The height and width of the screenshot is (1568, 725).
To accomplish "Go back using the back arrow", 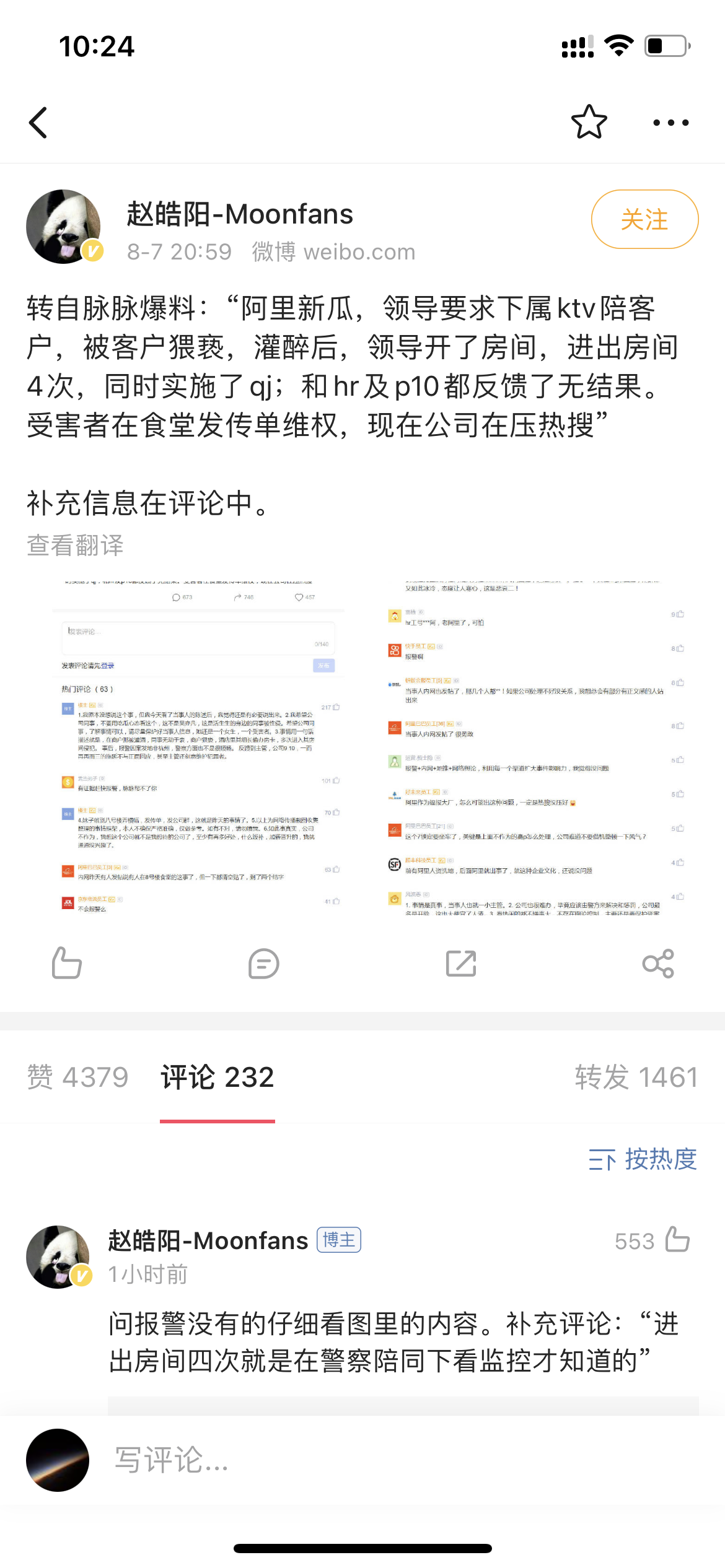I will [38, 123].
